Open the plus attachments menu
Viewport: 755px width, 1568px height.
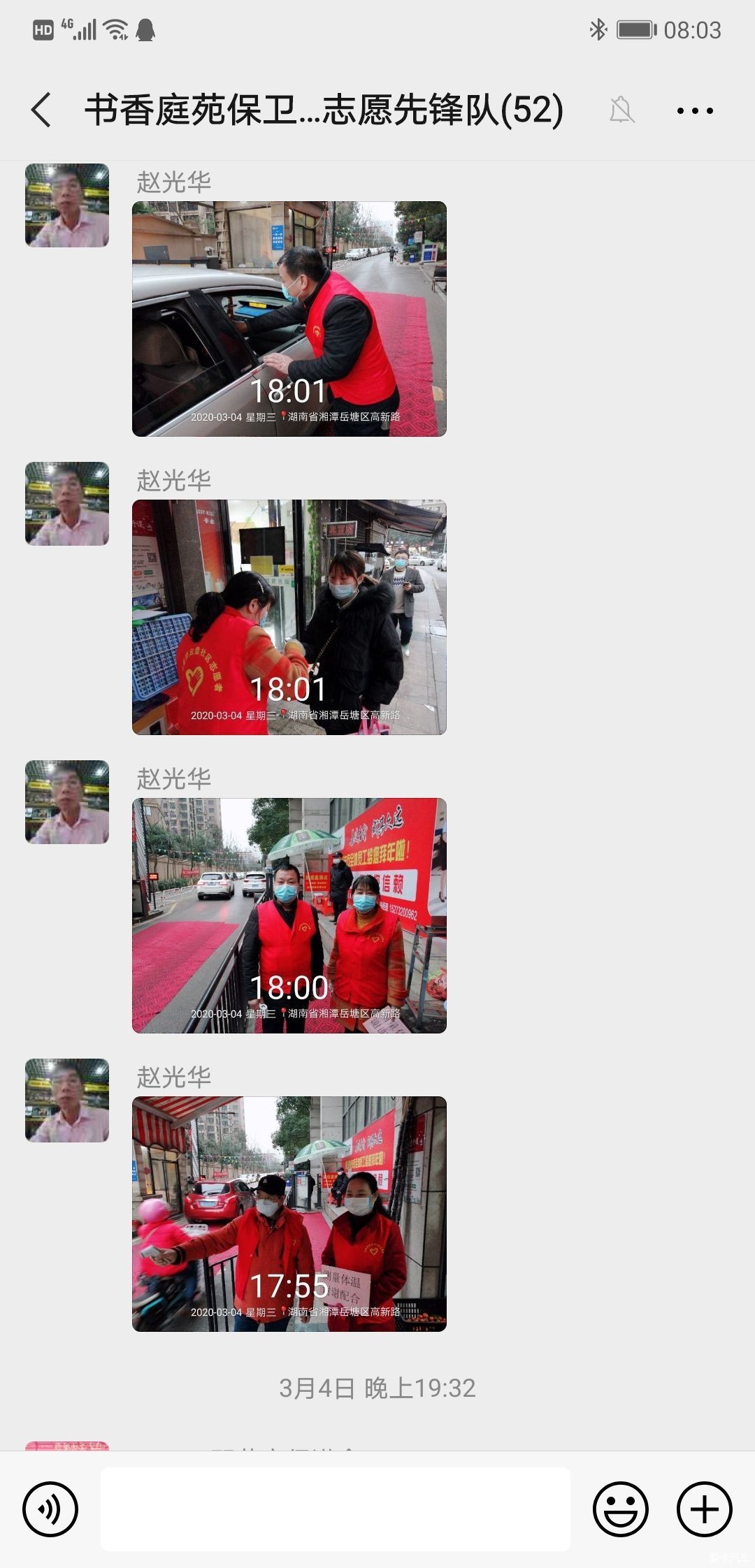click(x=704, y=1509)
